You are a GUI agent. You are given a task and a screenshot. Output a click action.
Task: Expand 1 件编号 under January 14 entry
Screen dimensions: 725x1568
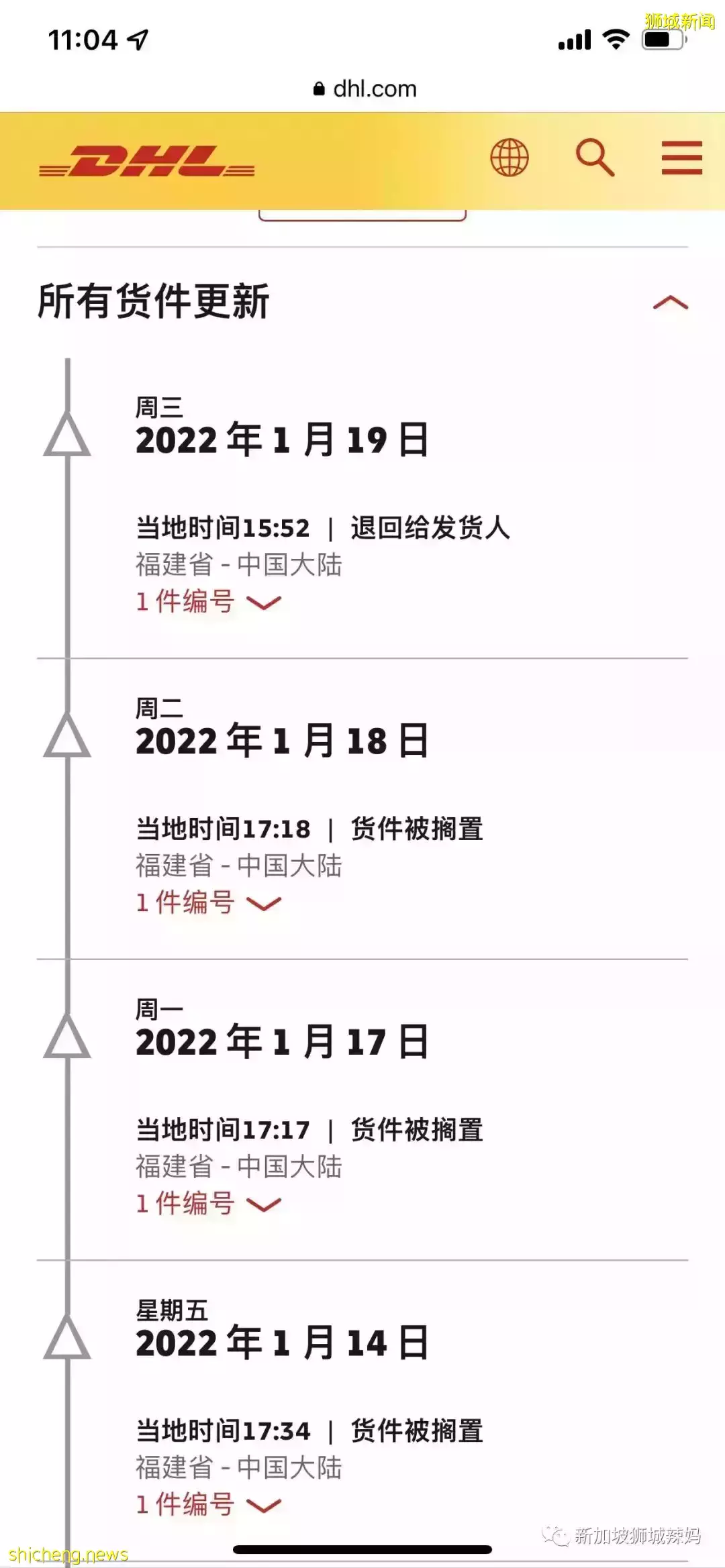pos(201,1504)
